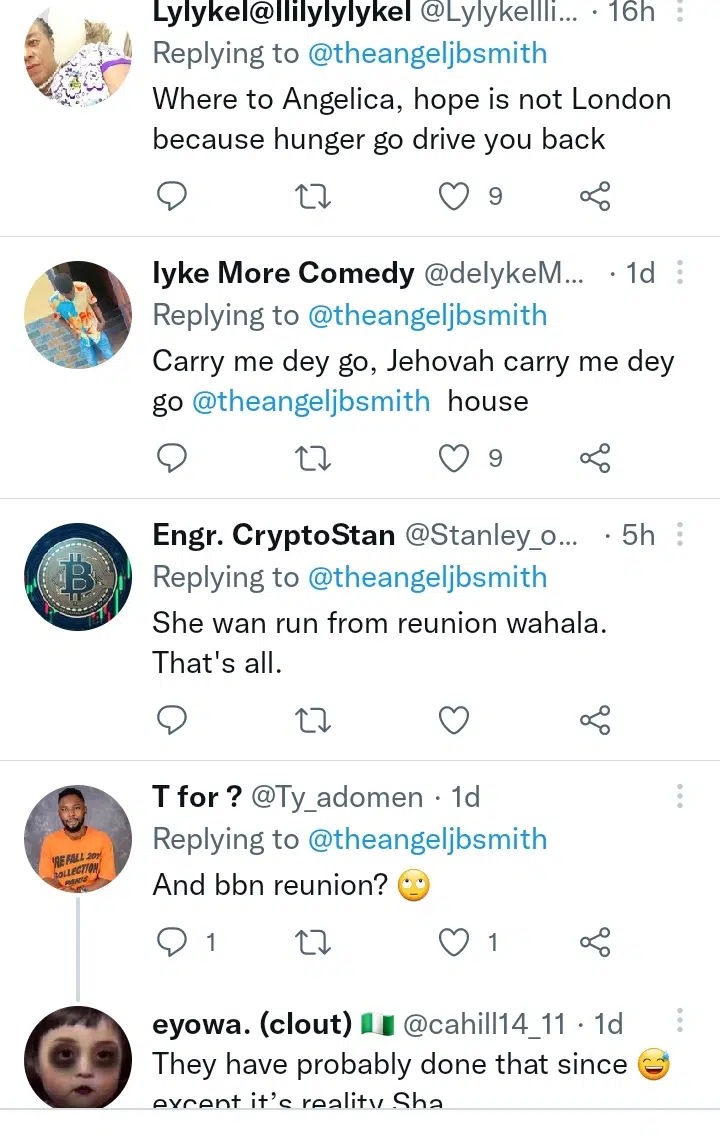This screenshot has height=1137, width=720.
Task: Retweet the 'And bbn reunion?' tweet
Action: pos(314,942)
